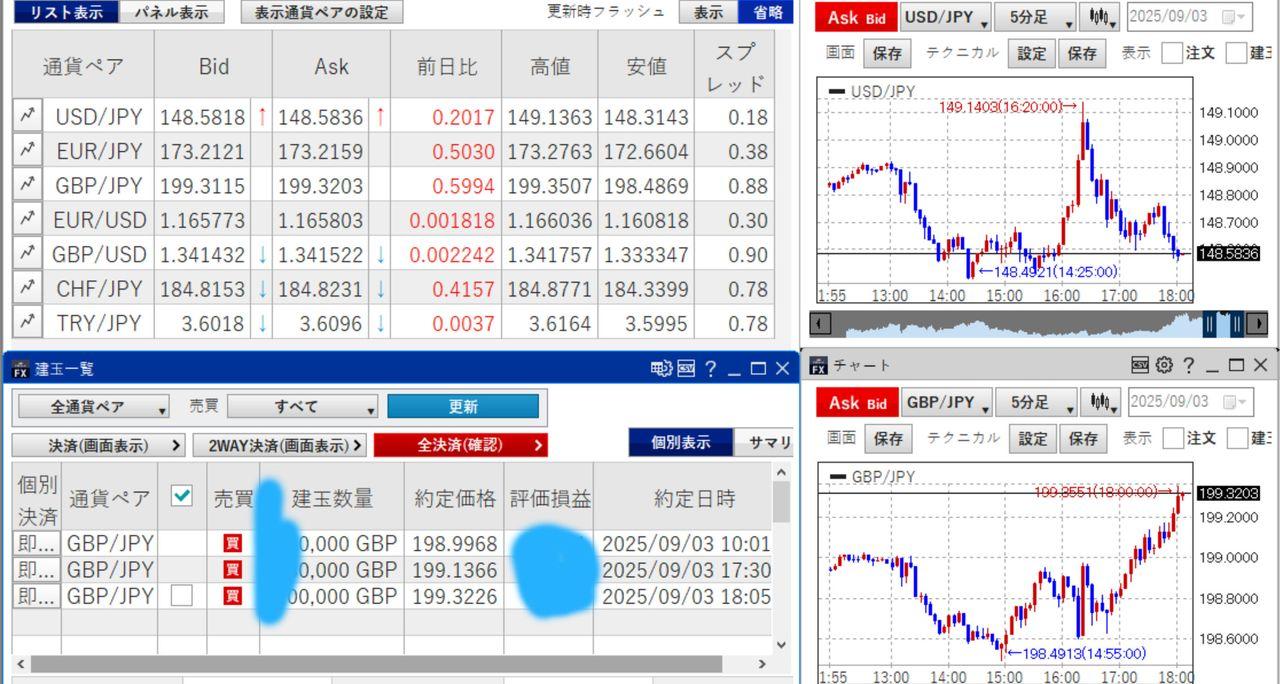Screen dimensions: 1280x684
Task: Toggle the 注文 checkbox in USD/JPY chart
Action: (x=1172, y=53)
